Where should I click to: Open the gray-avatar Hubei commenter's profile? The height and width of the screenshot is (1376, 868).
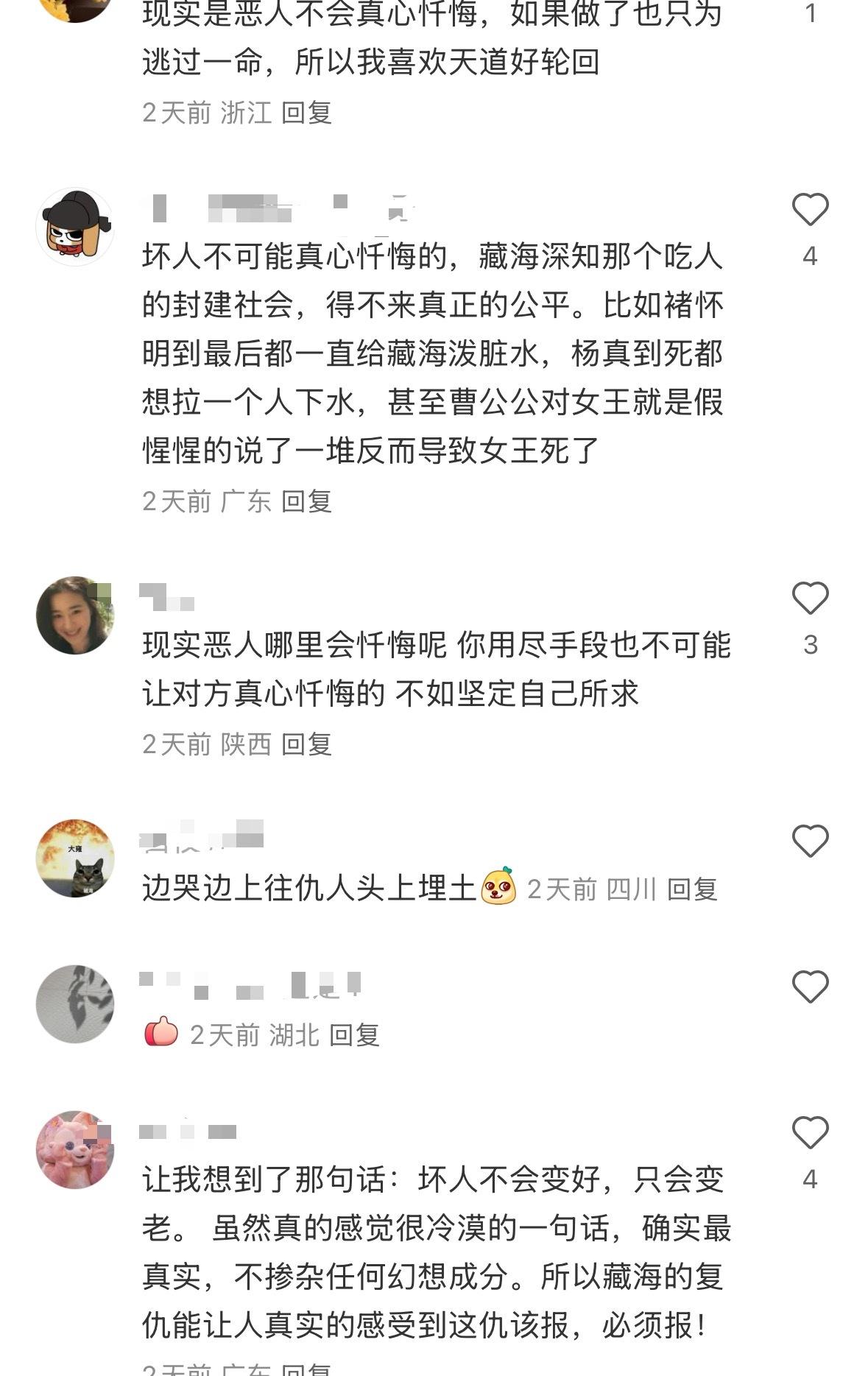75,1003
